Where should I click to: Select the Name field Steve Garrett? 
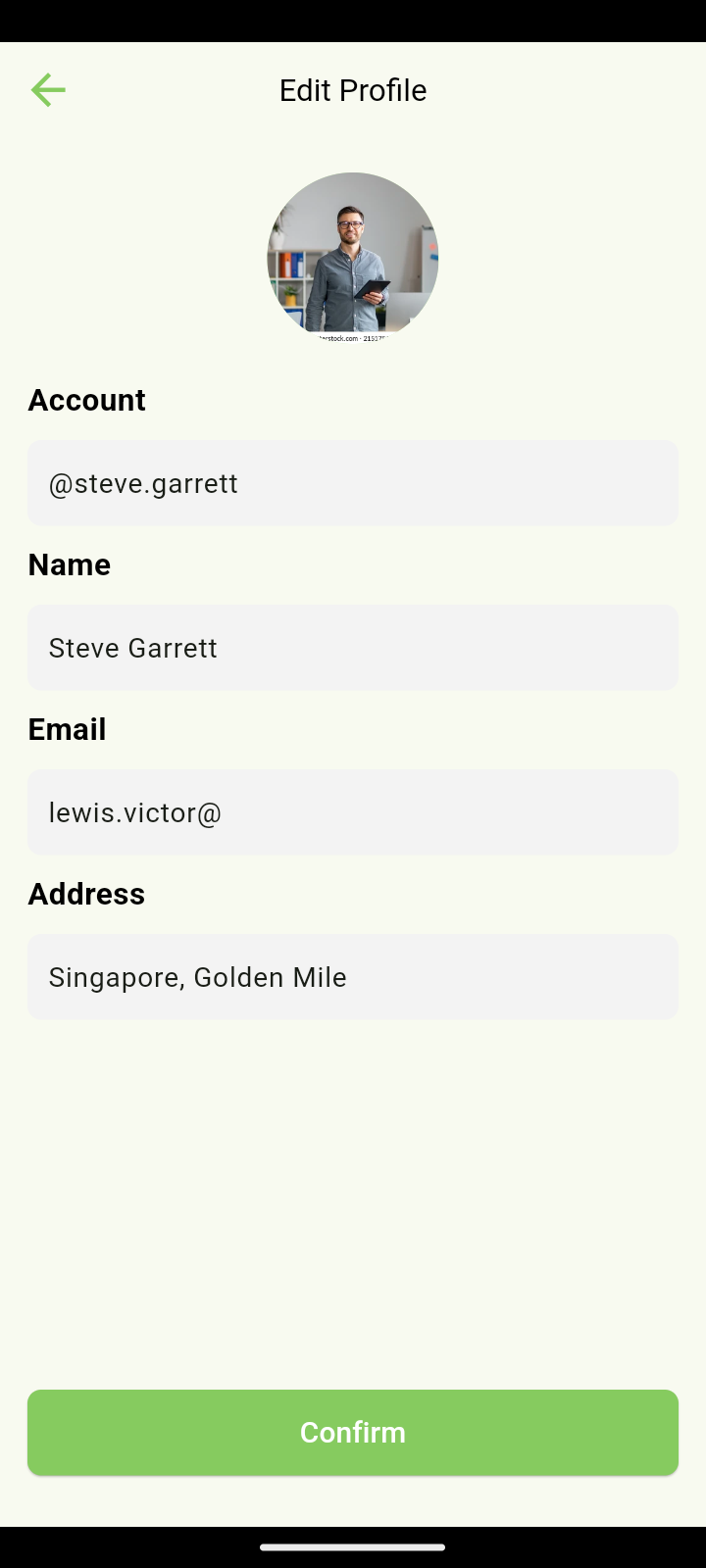click(353, 648)
